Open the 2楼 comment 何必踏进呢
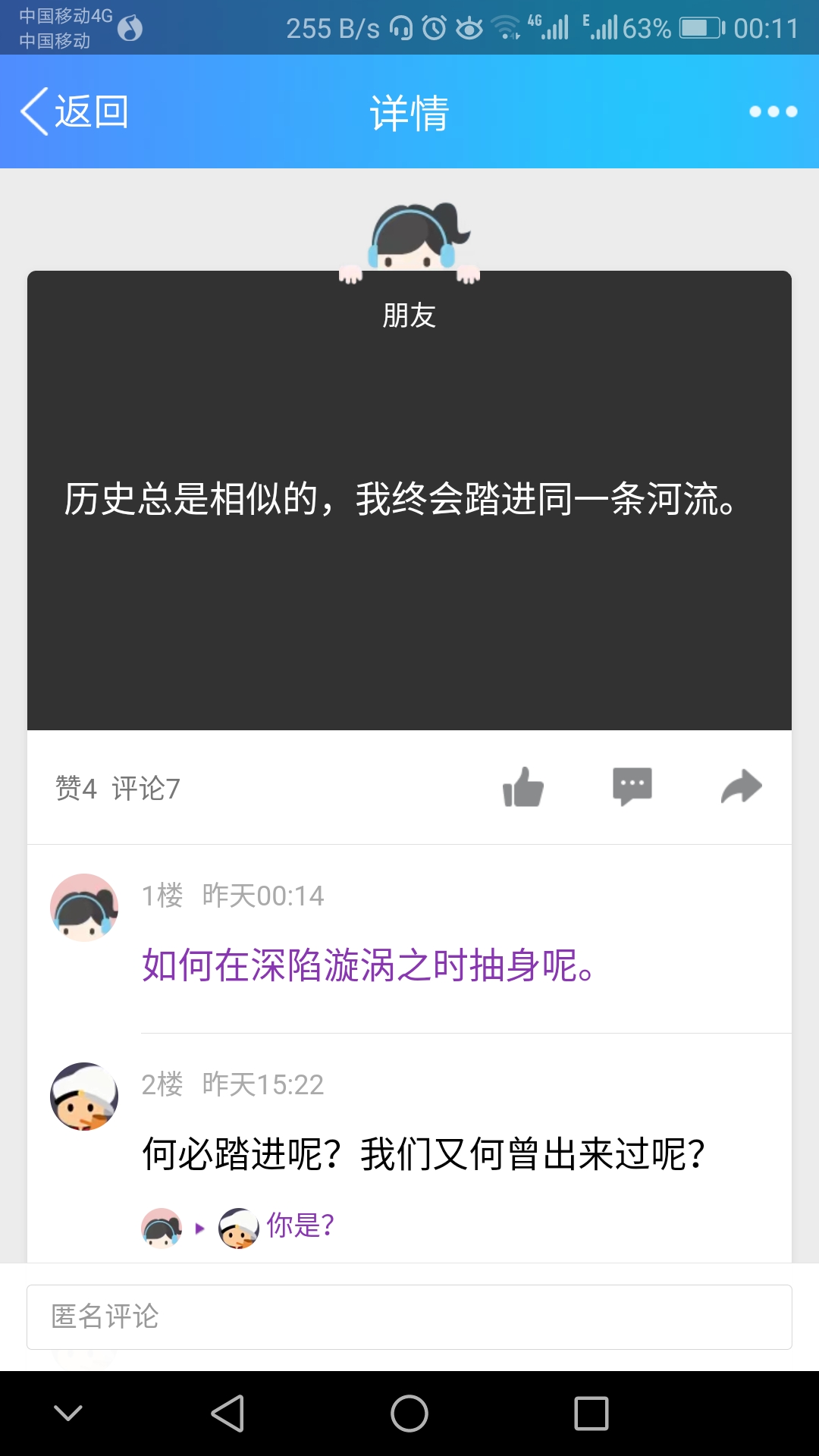This screenshot has height=1456, width=819. [x=423, y=1155]
